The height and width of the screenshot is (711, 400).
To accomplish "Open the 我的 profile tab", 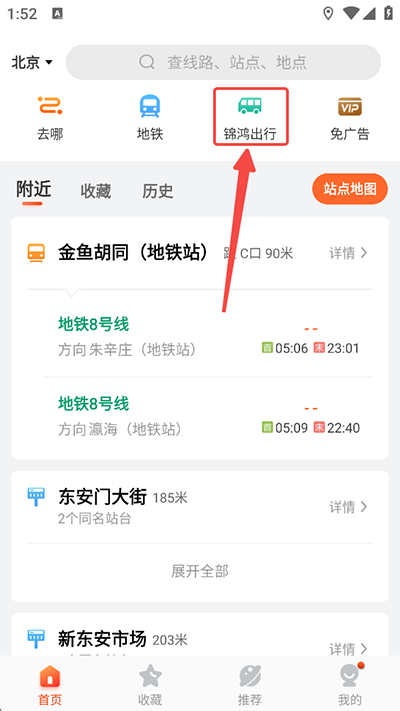I will (350, 685).
